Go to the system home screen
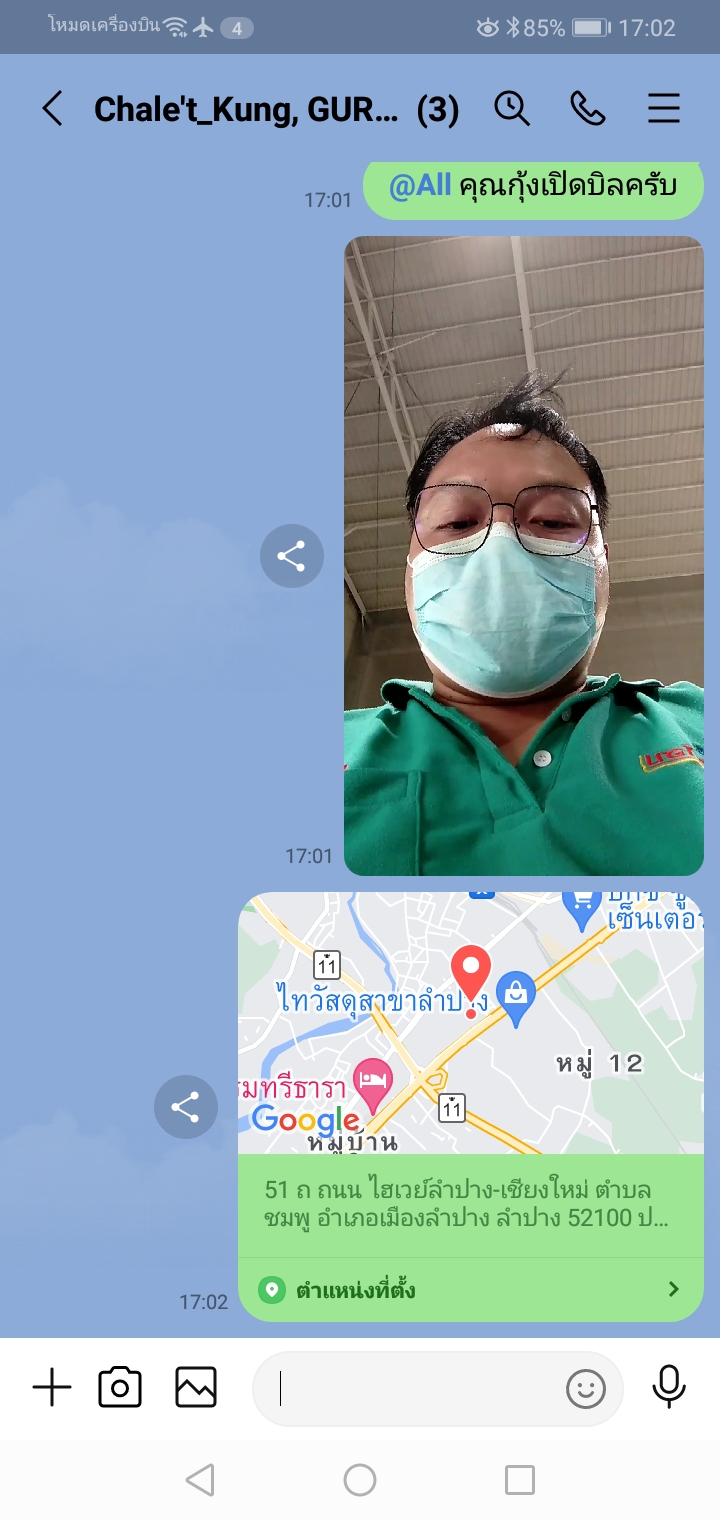The width and height of the screenshot is (720, 1520). 360,1480
